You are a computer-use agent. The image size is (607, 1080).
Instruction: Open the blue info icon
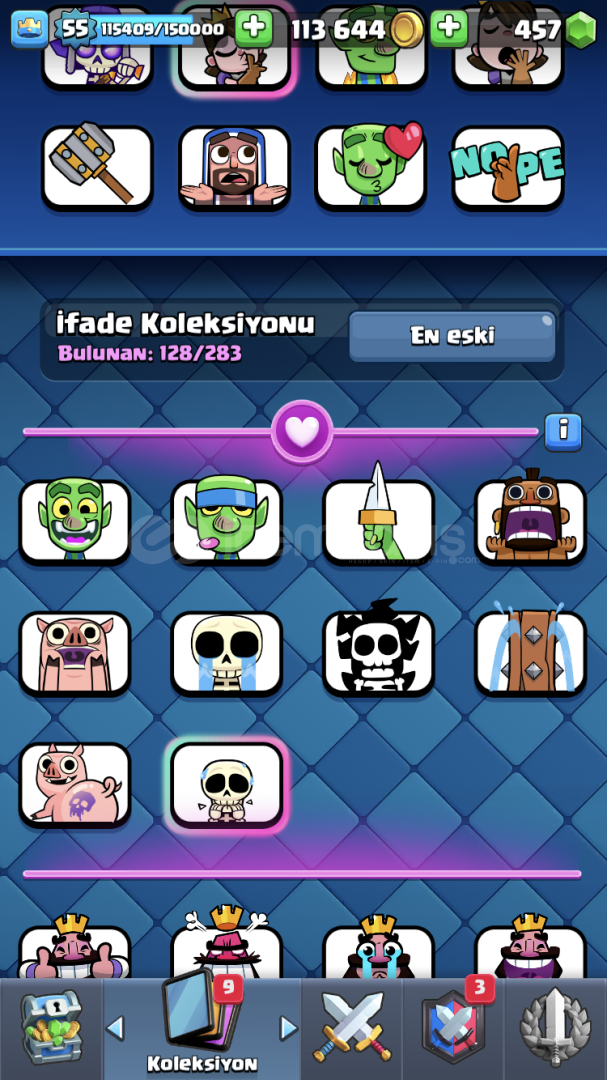[563, 432]
